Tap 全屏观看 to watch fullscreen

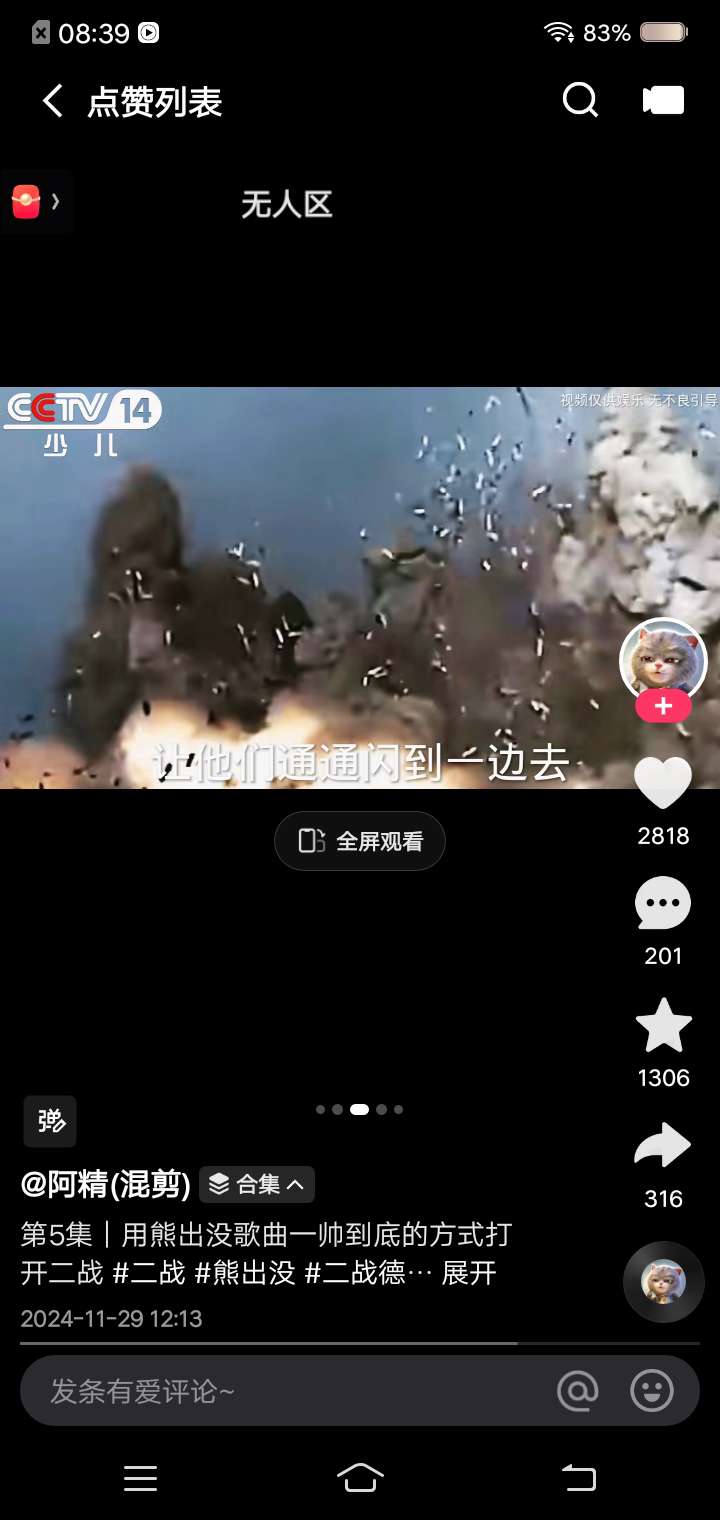click(360, 841)
